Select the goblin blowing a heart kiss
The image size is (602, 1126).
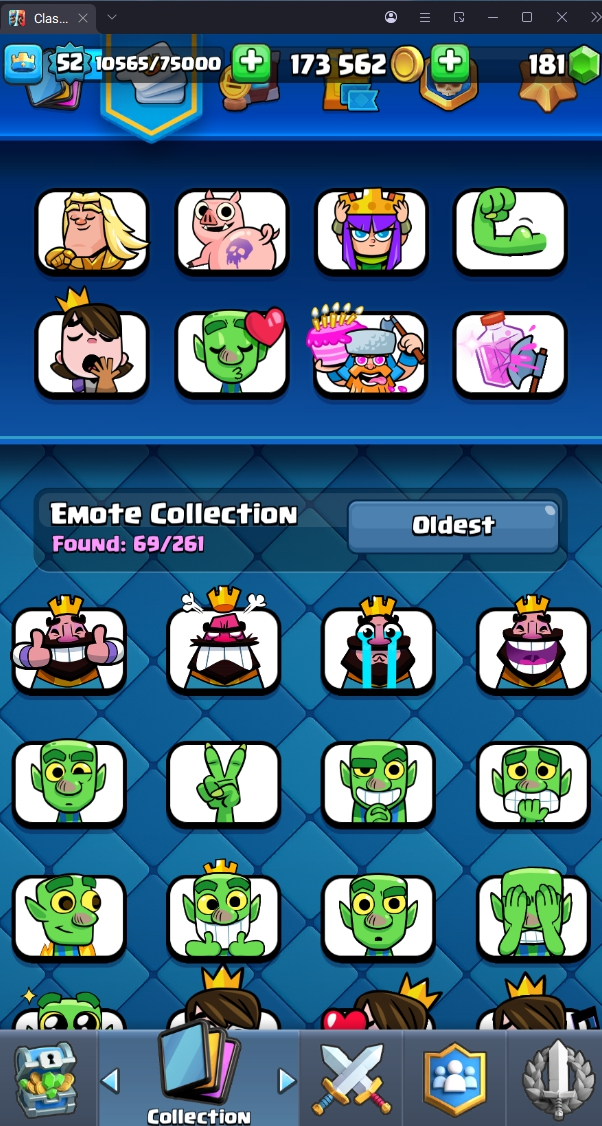click(231, 353)
